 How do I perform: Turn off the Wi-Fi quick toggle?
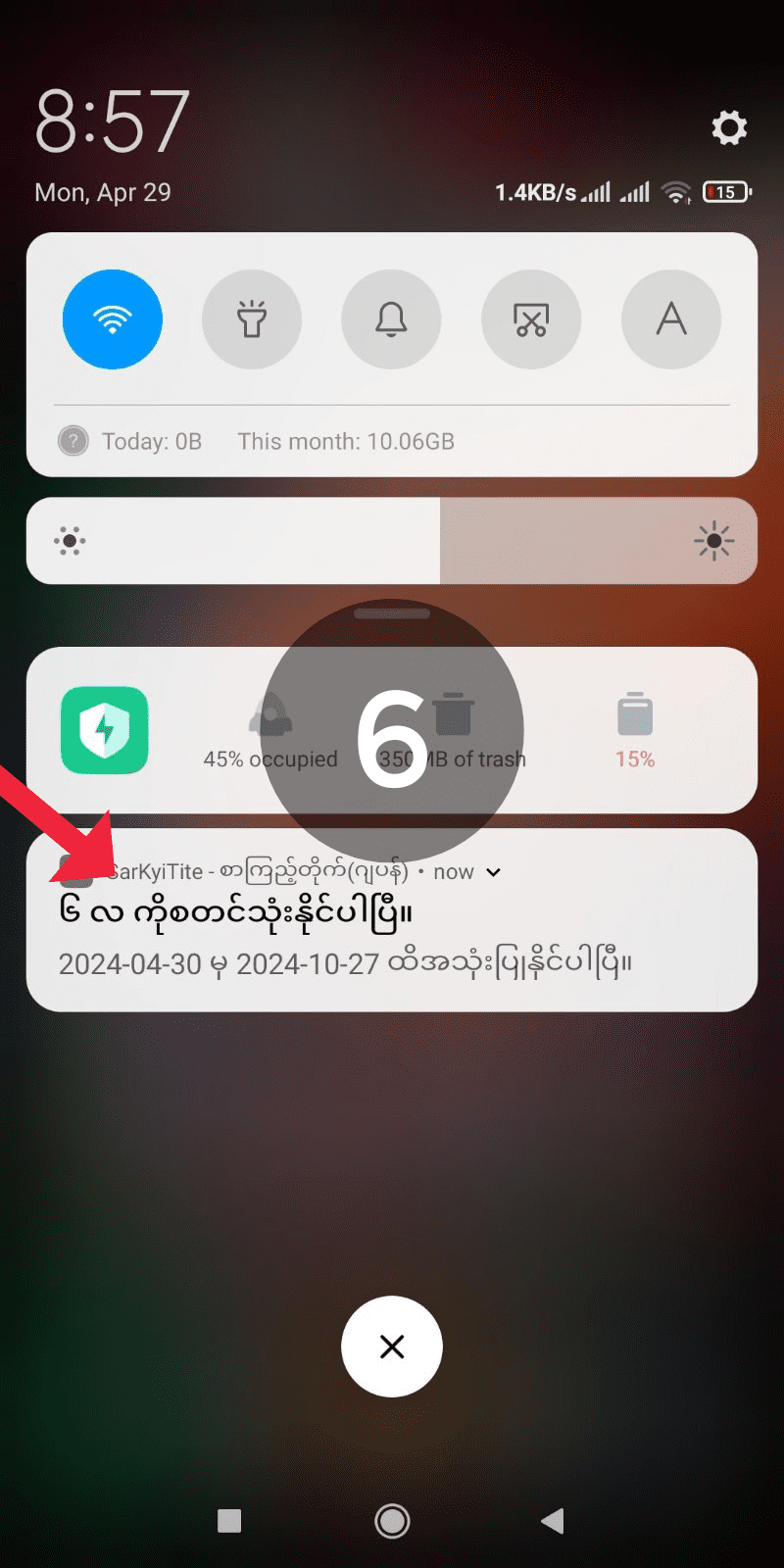point(113,319)
